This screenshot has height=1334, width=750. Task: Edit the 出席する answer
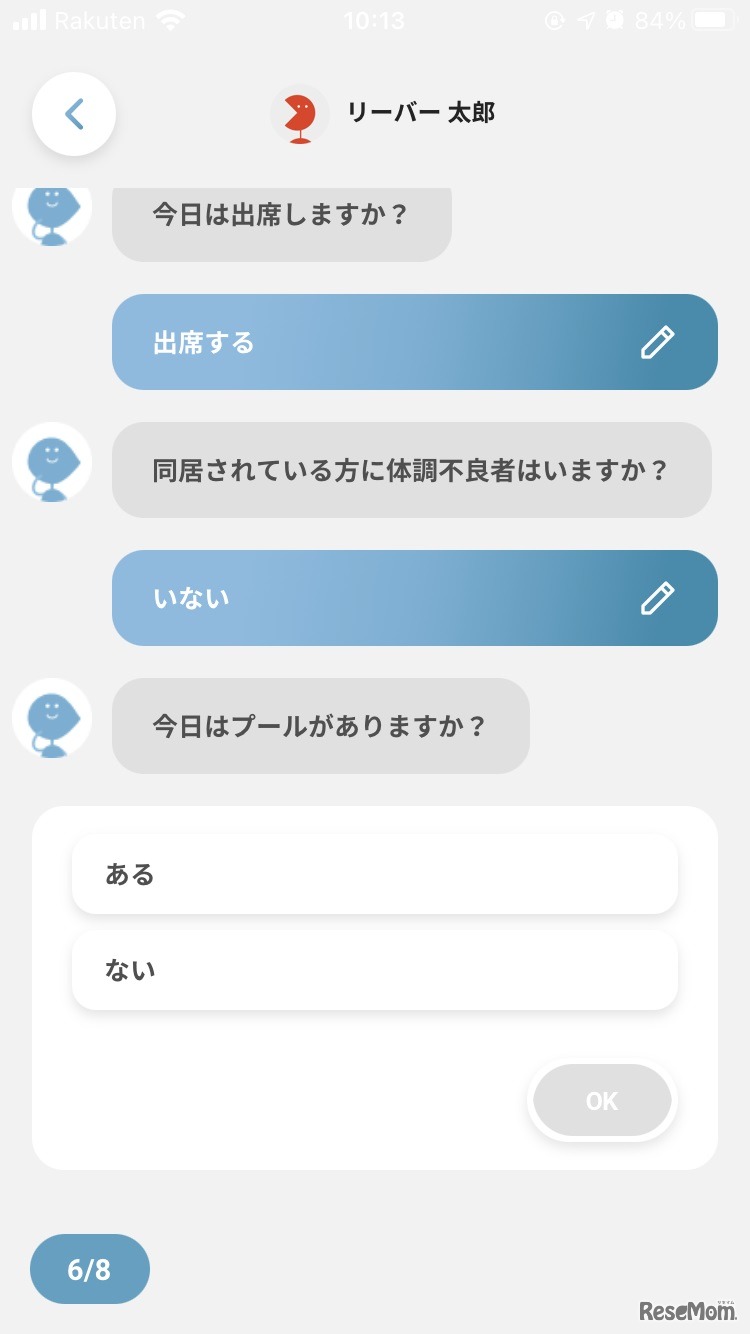tap(657, 343)
